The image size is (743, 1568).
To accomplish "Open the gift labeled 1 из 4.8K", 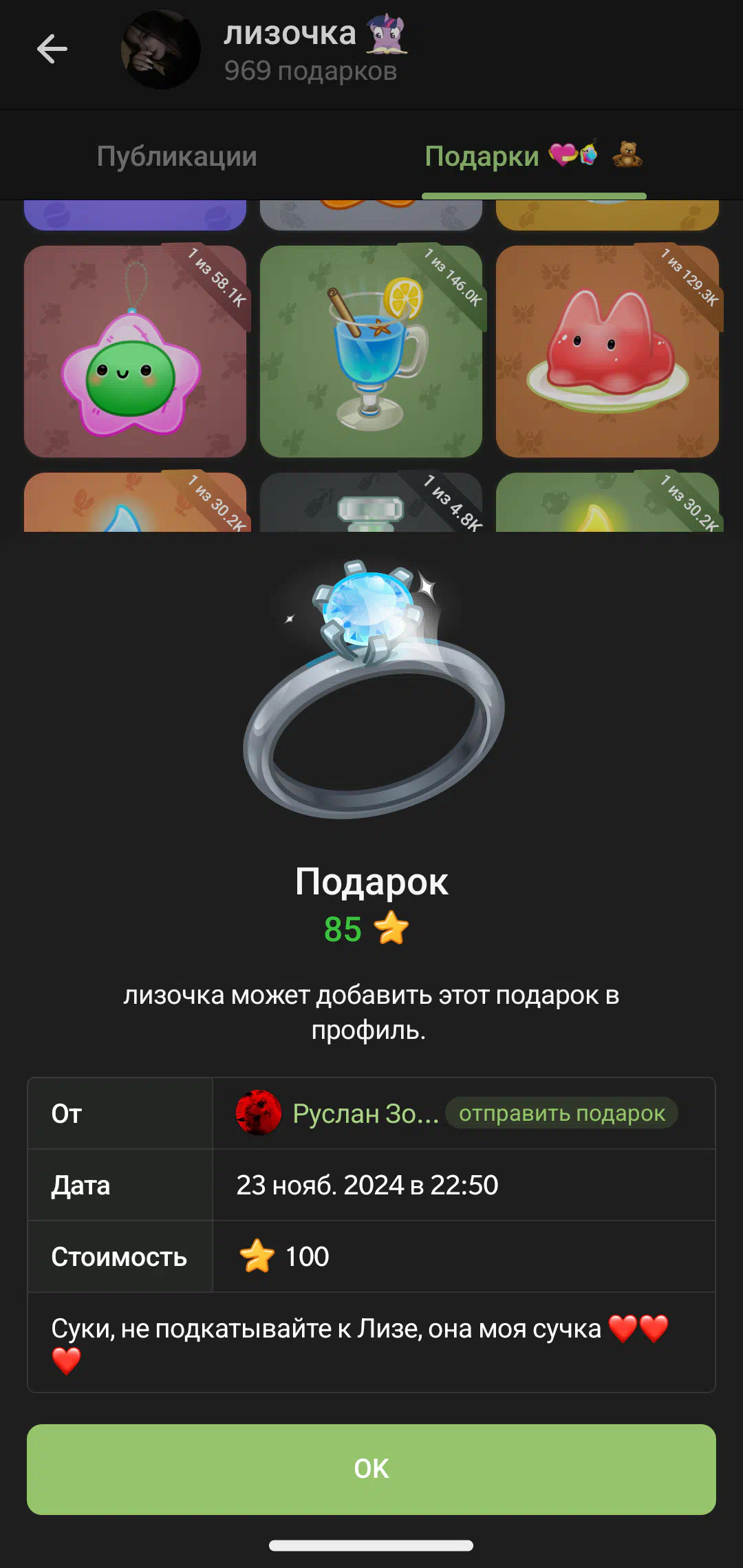I will pos(371,502).
